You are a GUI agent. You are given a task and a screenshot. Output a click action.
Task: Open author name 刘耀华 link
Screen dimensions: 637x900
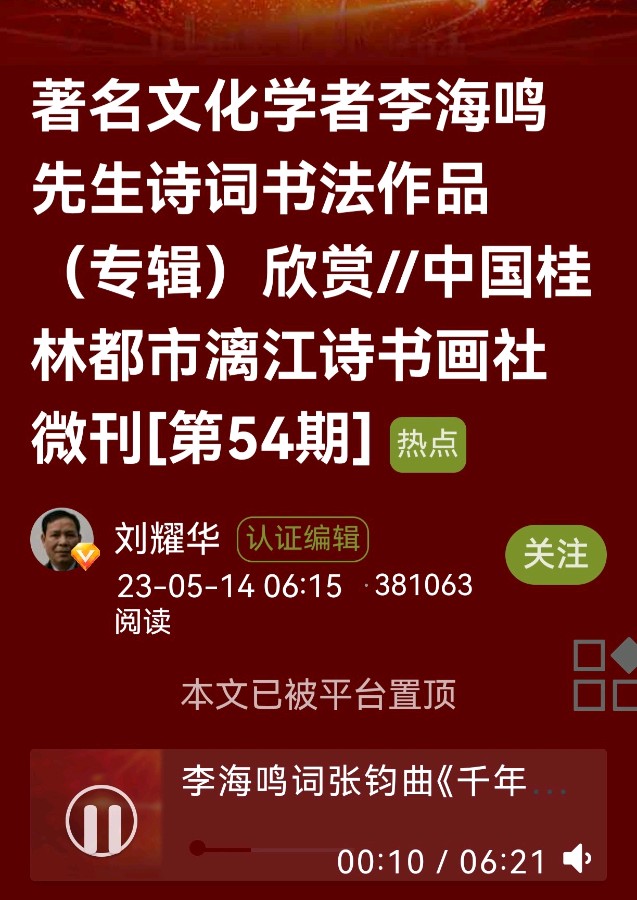click(x=167, y=540)
